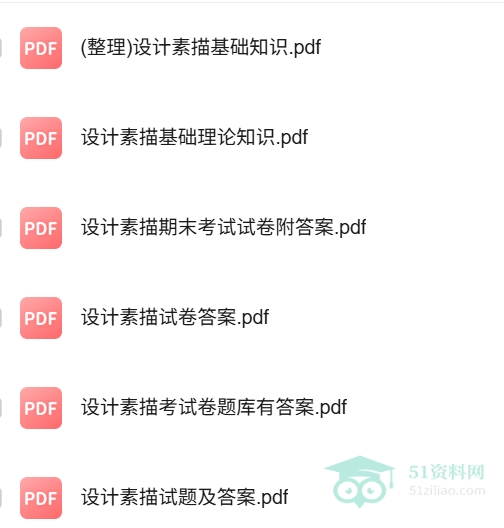
Task: Open 设计素描试题及答案.pdf file
Action: click(184, 497)
